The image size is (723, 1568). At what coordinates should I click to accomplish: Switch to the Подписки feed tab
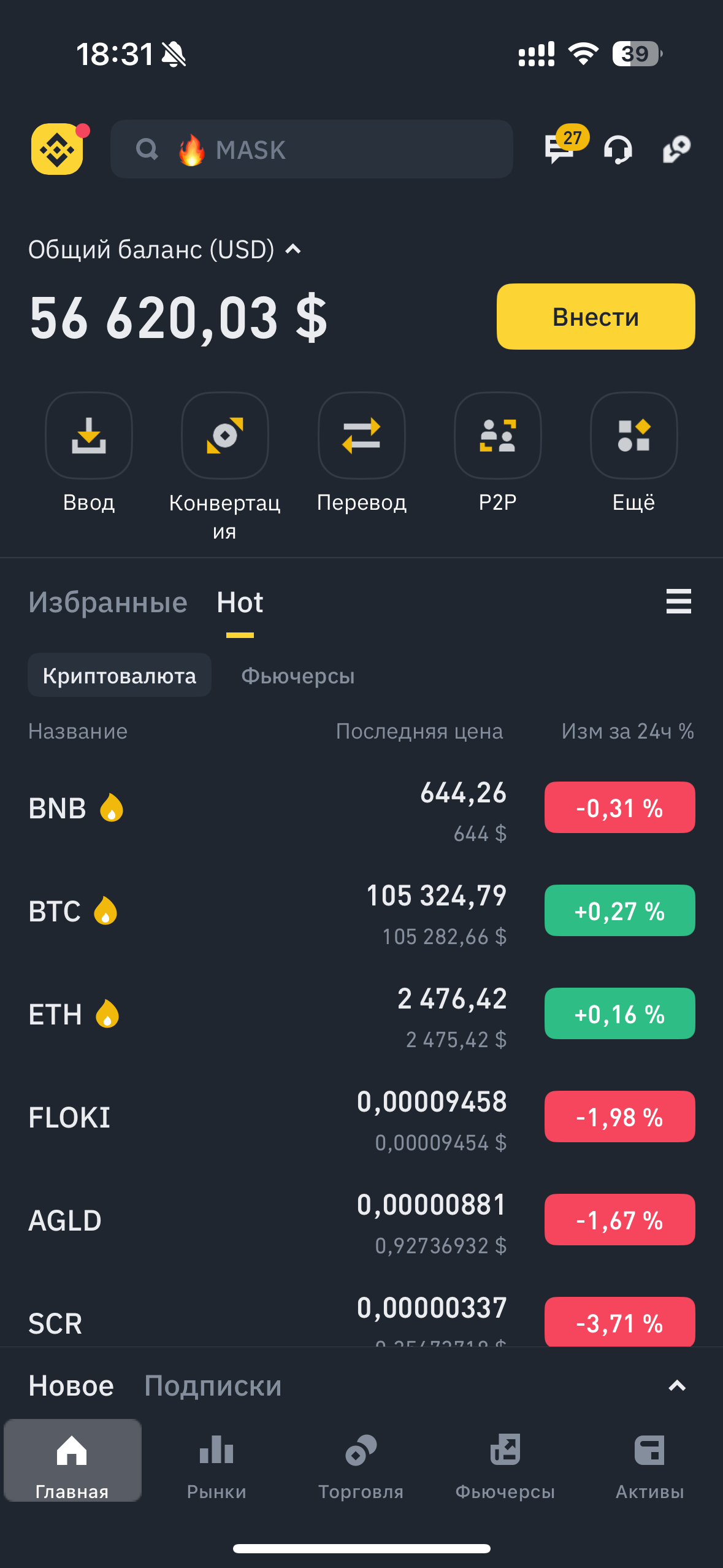click(x=213, y=1386)
